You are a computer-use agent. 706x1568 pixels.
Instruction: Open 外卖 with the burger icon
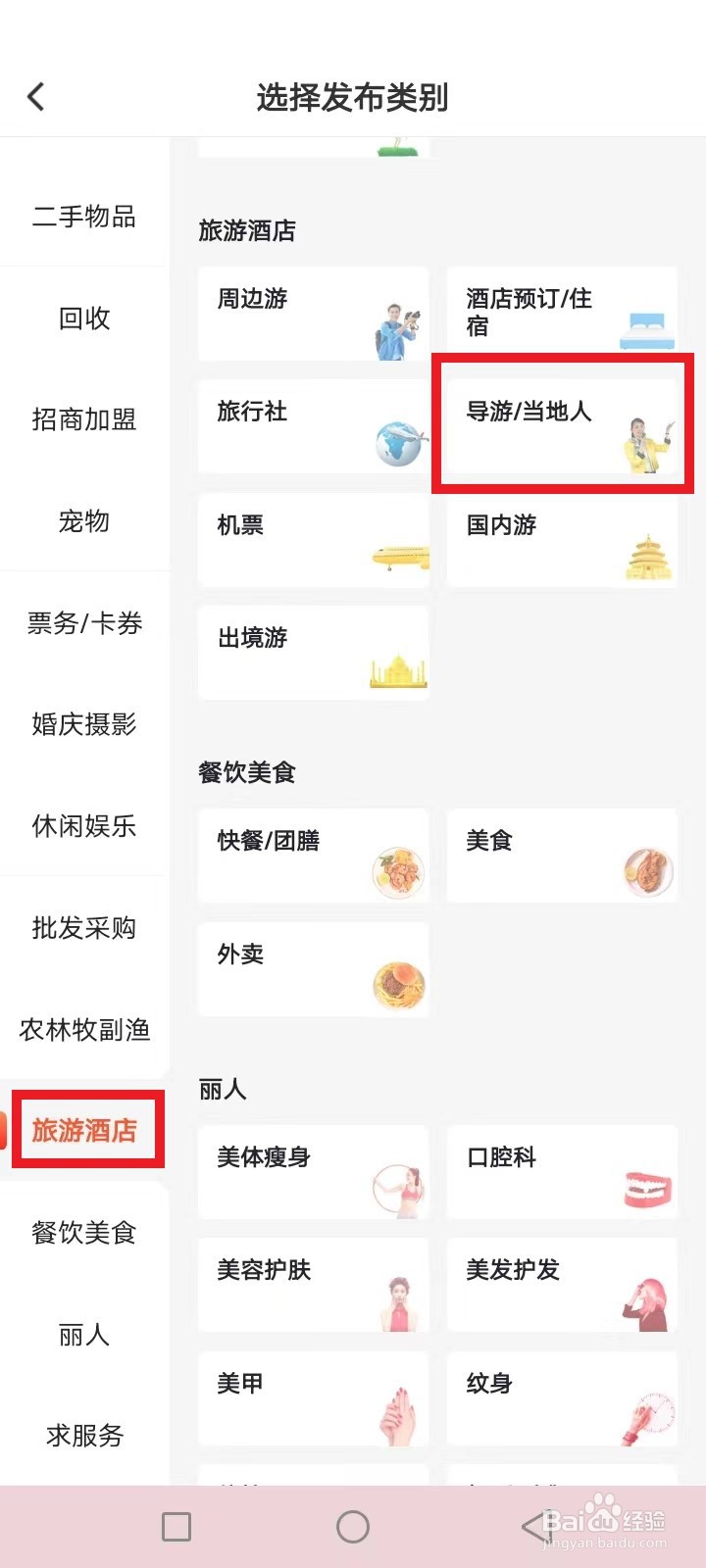(x=312, y=968)
